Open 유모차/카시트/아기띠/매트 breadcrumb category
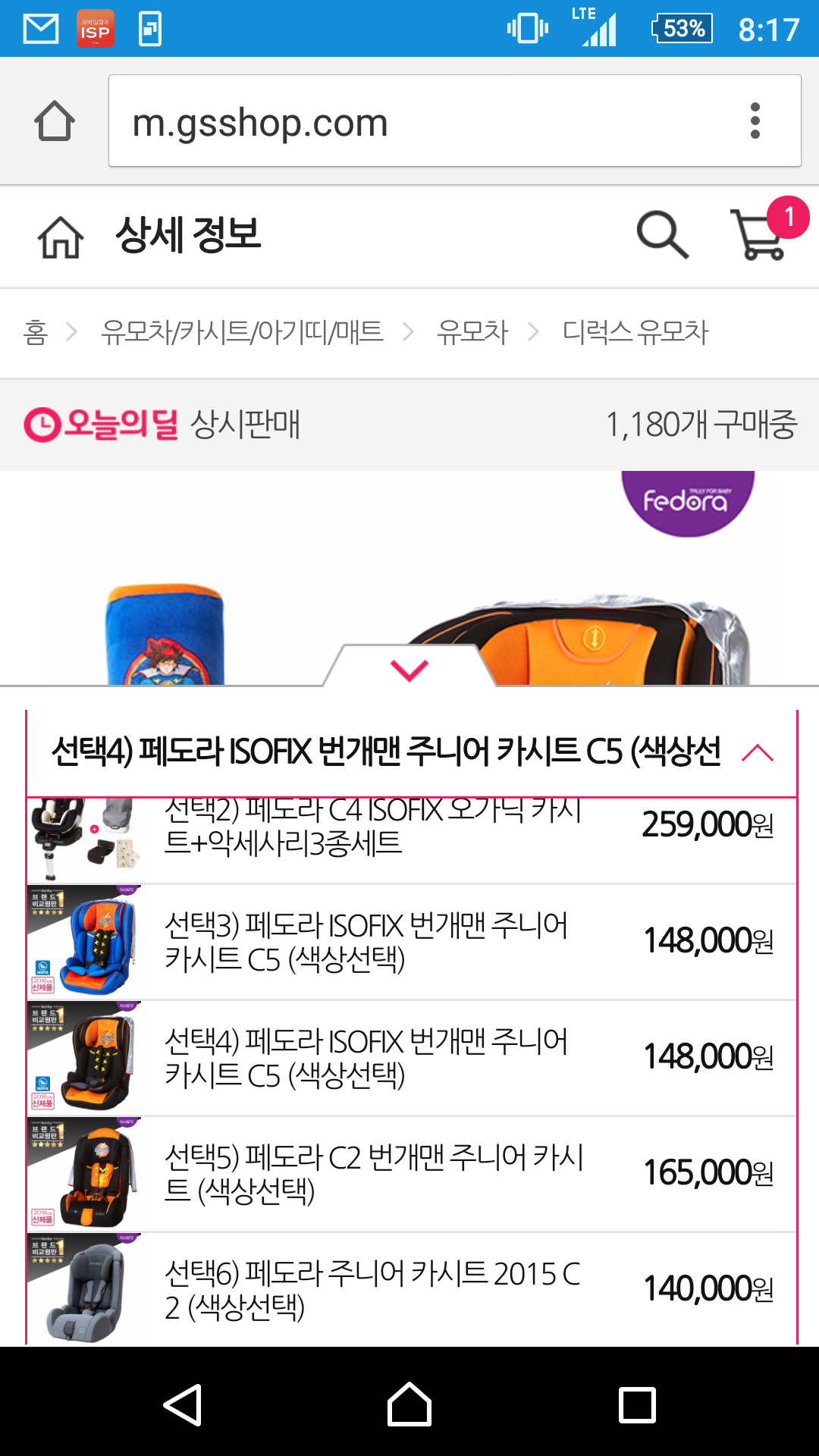 242,332
